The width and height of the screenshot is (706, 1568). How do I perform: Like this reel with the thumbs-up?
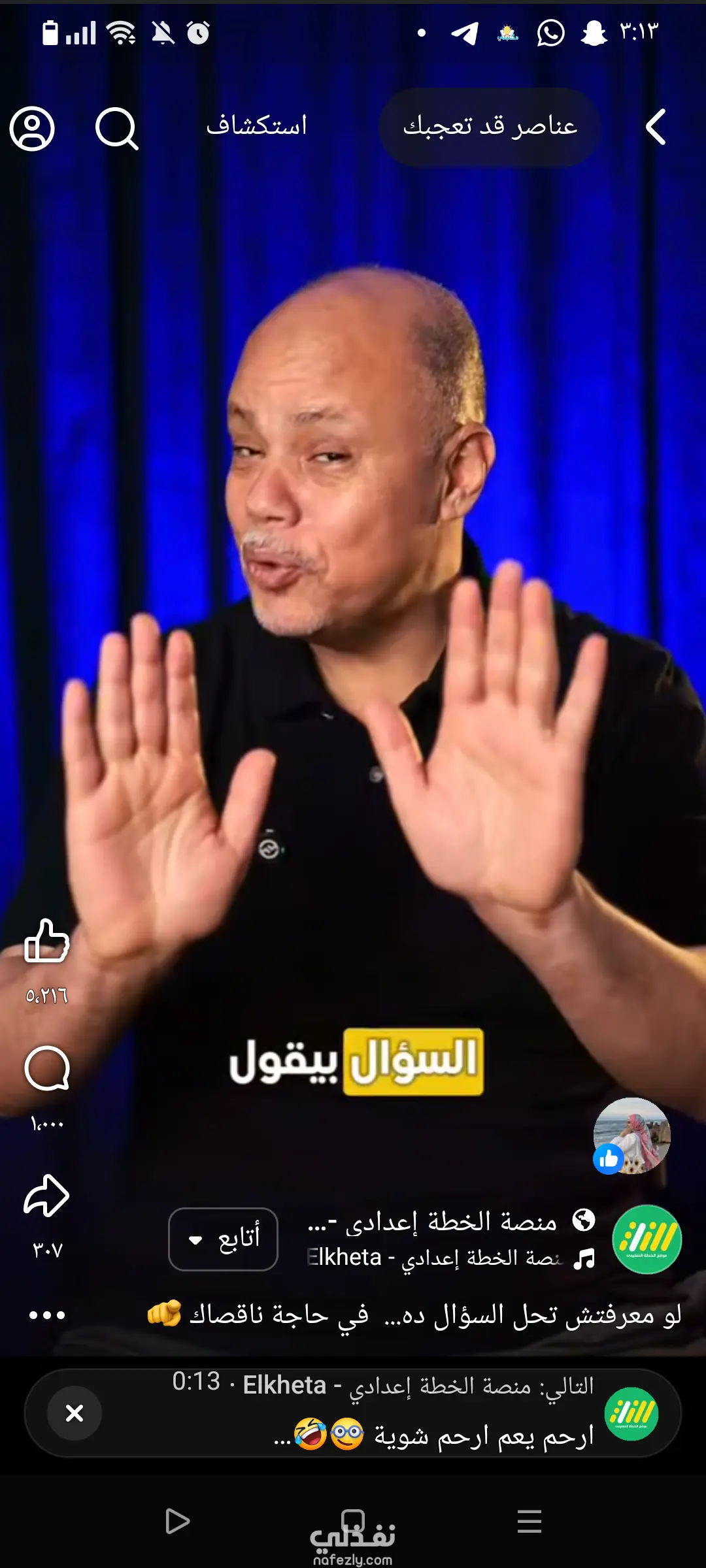click(x=46, y=941)
